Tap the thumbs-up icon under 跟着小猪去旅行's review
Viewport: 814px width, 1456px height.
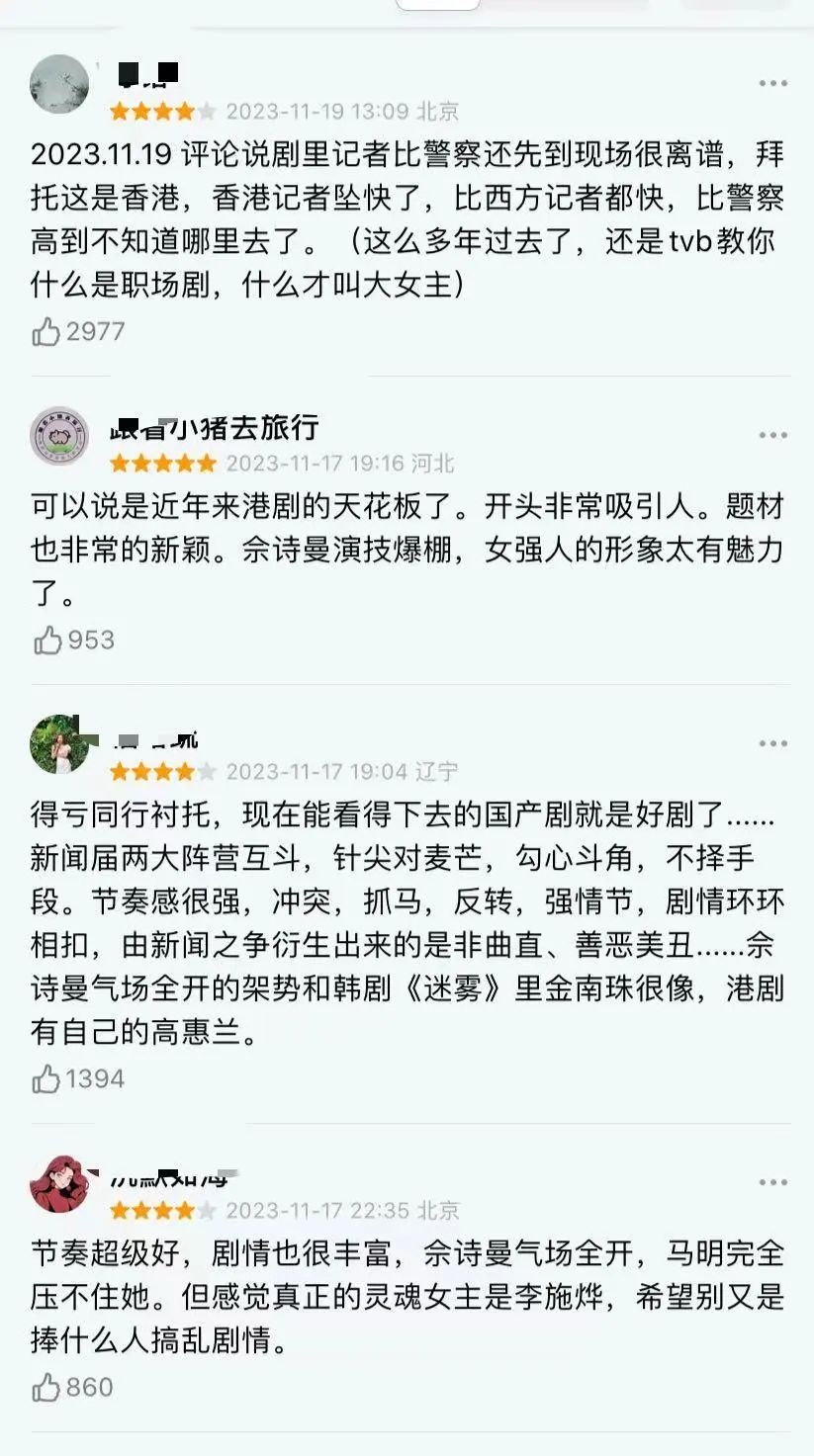44,641
